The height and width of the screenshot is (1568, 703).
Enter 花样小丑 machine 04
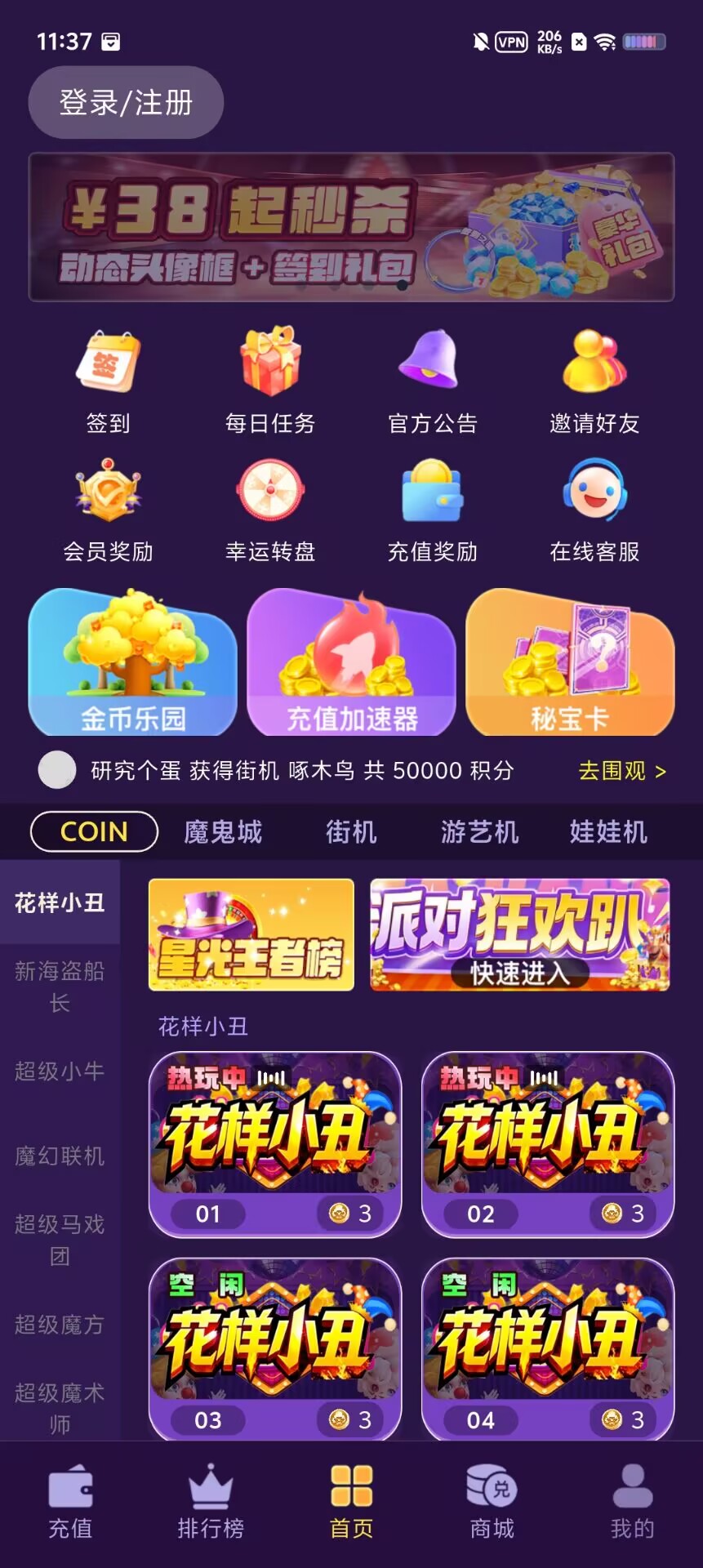click(x=548, y=1349)
